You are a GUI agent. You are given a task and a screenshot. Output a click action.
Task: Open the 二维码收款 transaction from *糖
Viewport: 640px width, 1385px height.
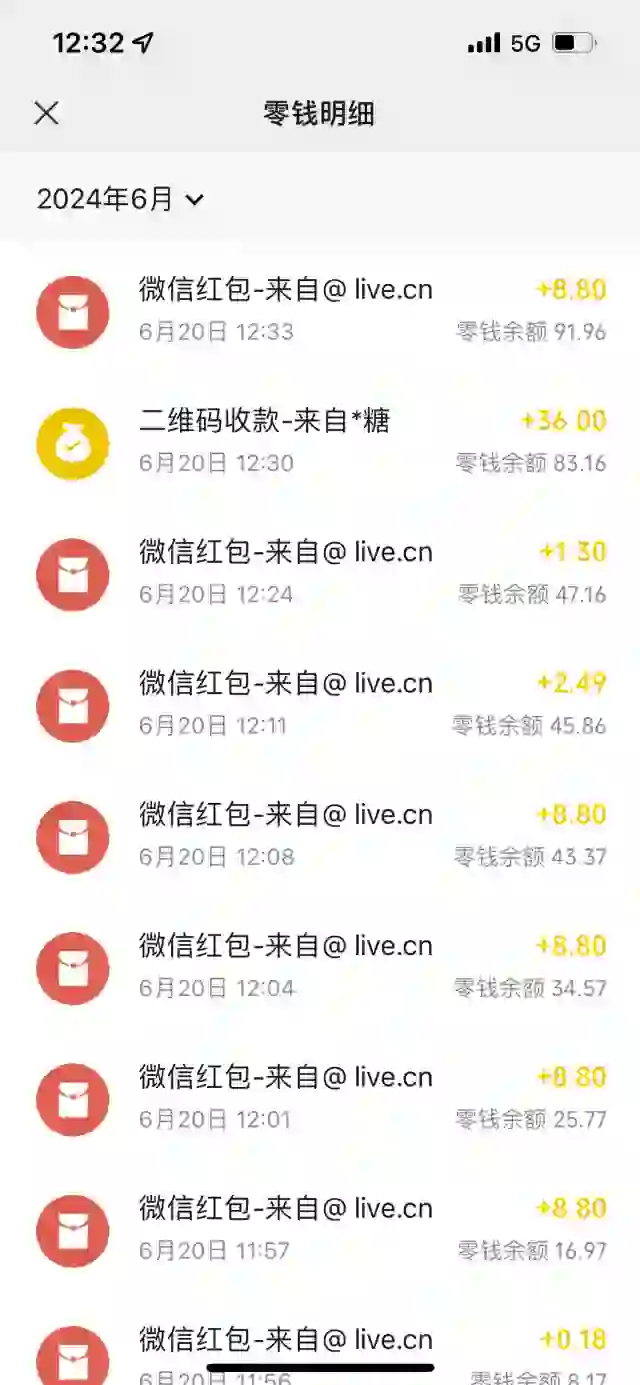[x=320, y=443]
